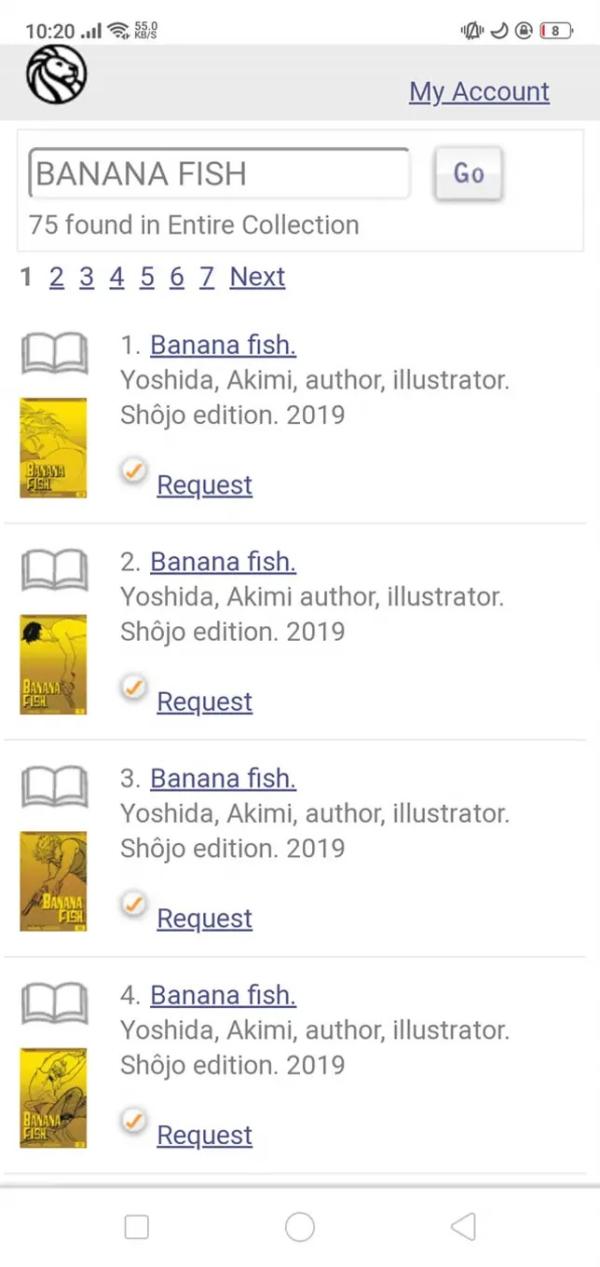
Task: Go back with the system back button
Action: point(462,1227)
